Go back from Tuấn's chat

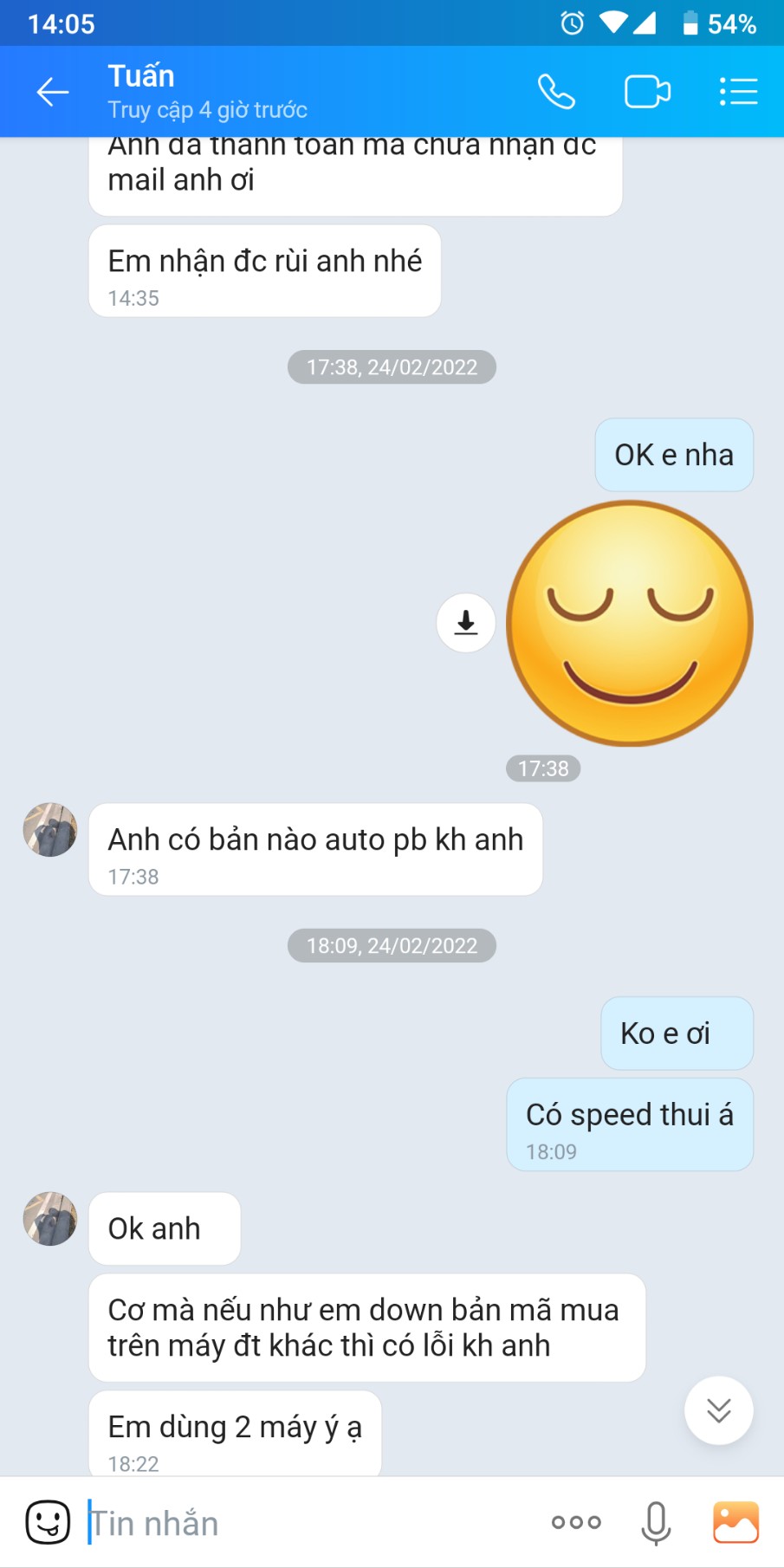52,92
